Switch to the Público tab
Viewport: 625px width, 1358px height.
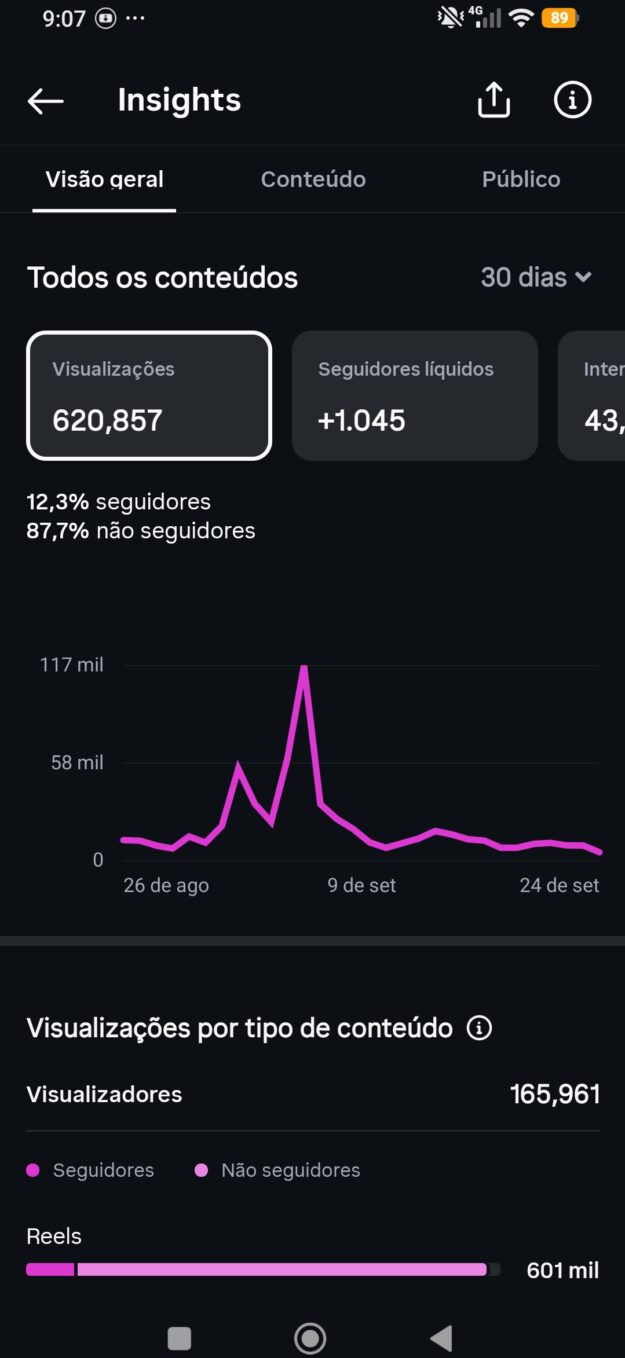click(x=521, y=179)
